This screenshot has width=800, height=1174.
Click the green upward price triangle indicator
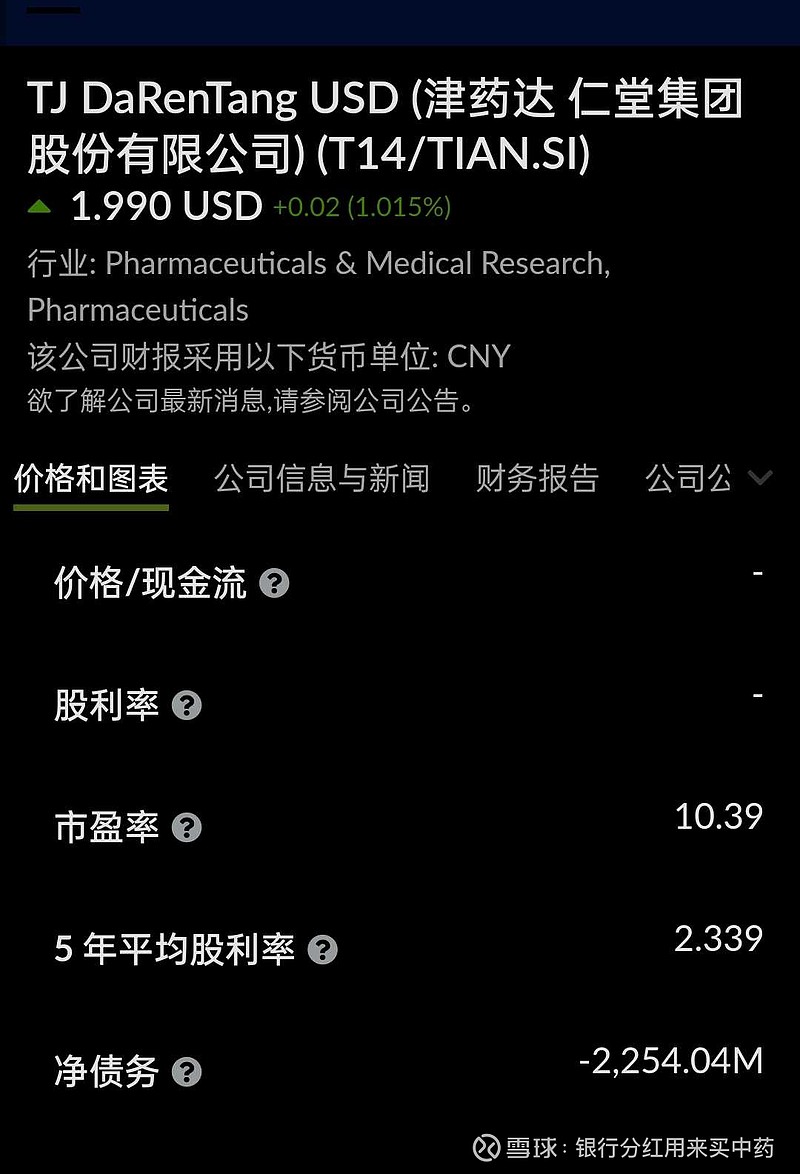(x=38, y=206)
